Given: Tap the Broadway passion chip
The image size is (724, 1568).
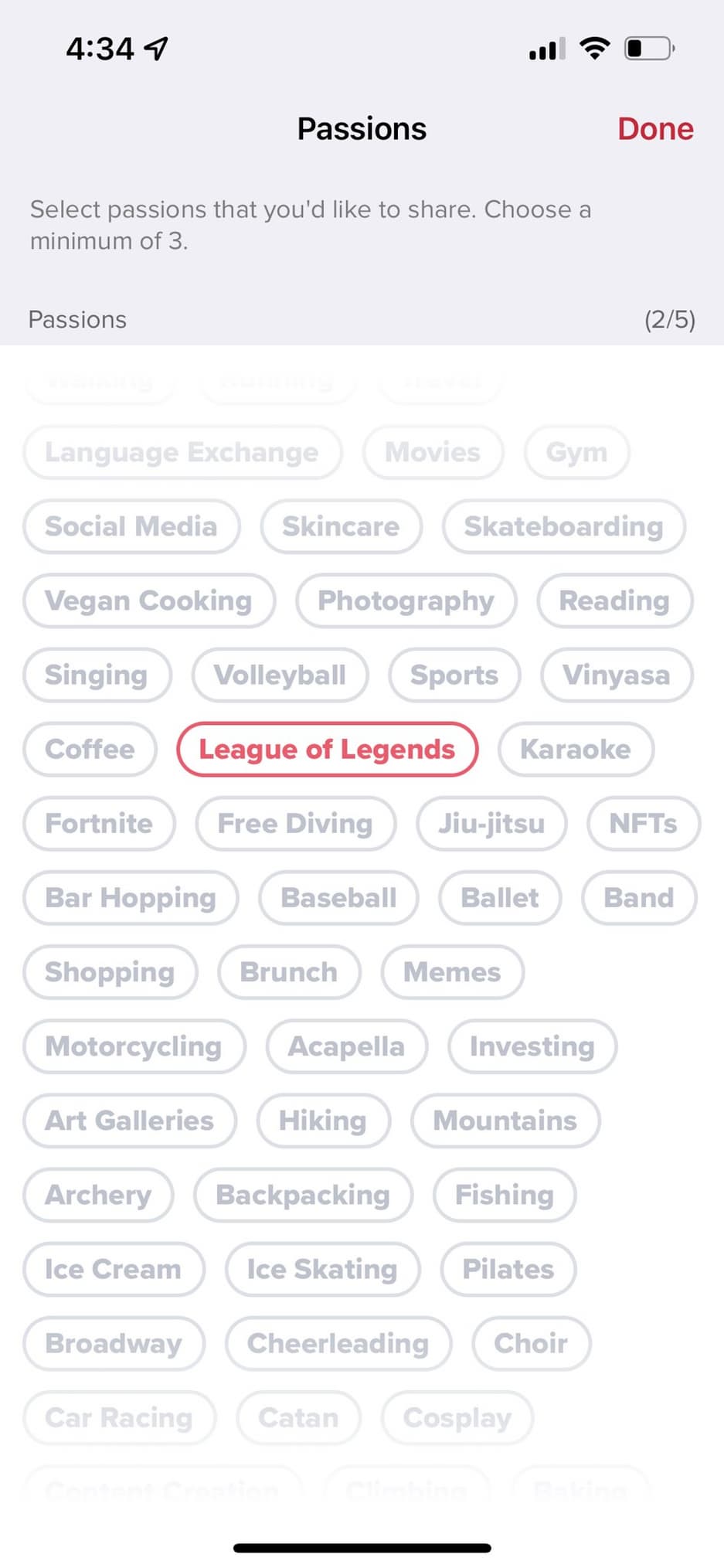Looking at the screenshot, I should pos(114,1342).
